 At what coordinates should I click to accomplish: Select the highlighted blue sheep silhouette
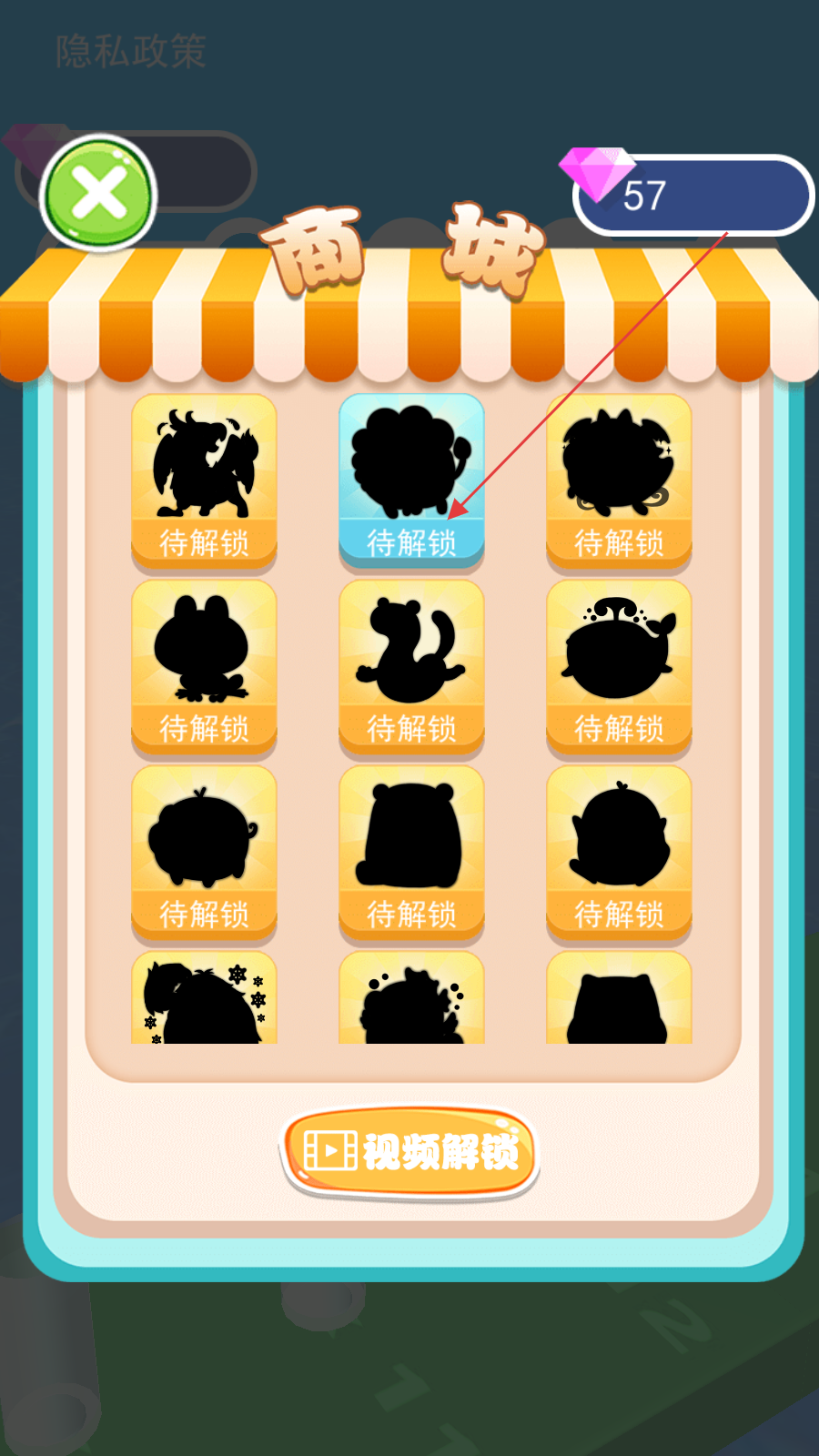click(411, 479)
